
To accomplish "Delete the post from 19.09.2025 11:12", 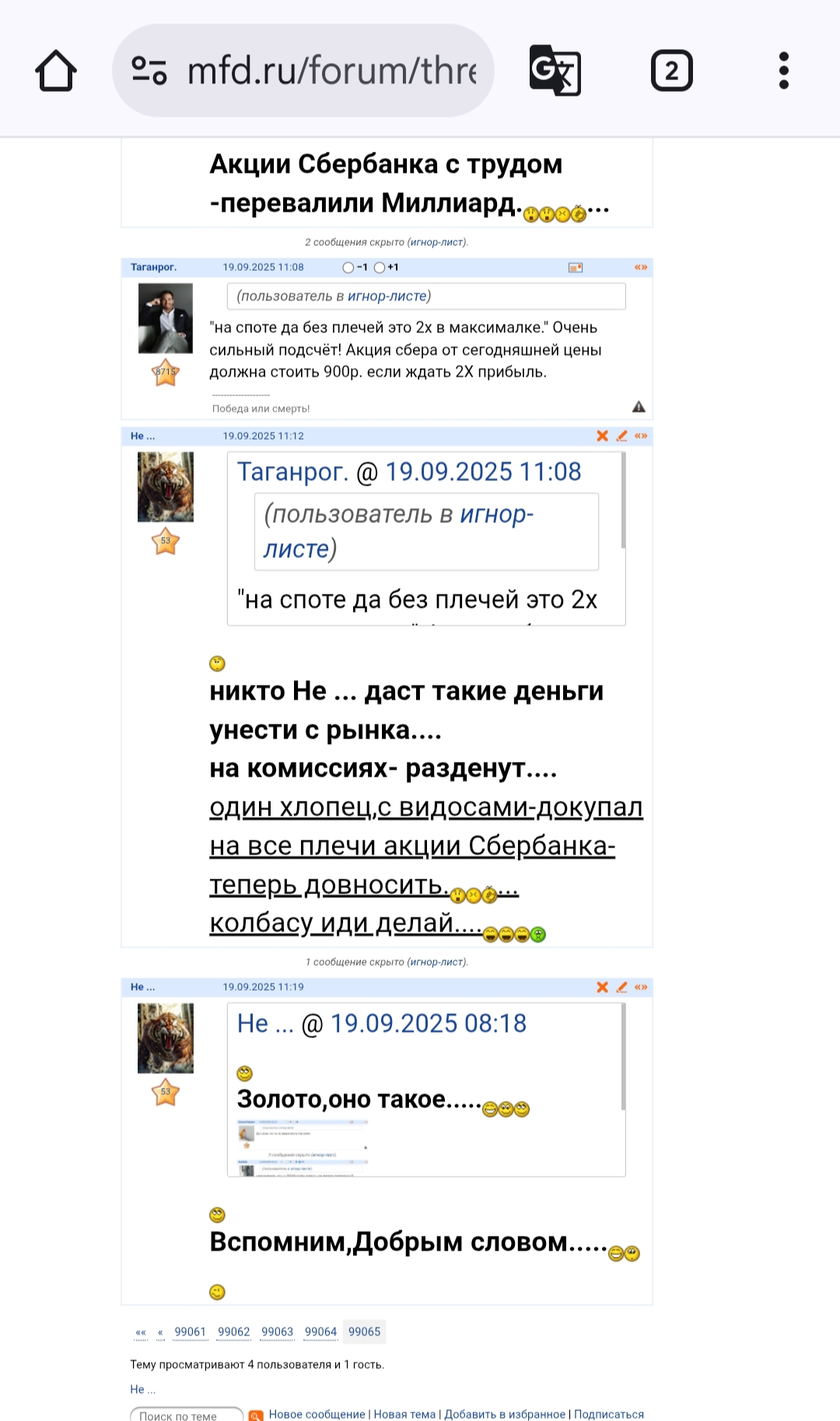I will (x=602, y=436).
